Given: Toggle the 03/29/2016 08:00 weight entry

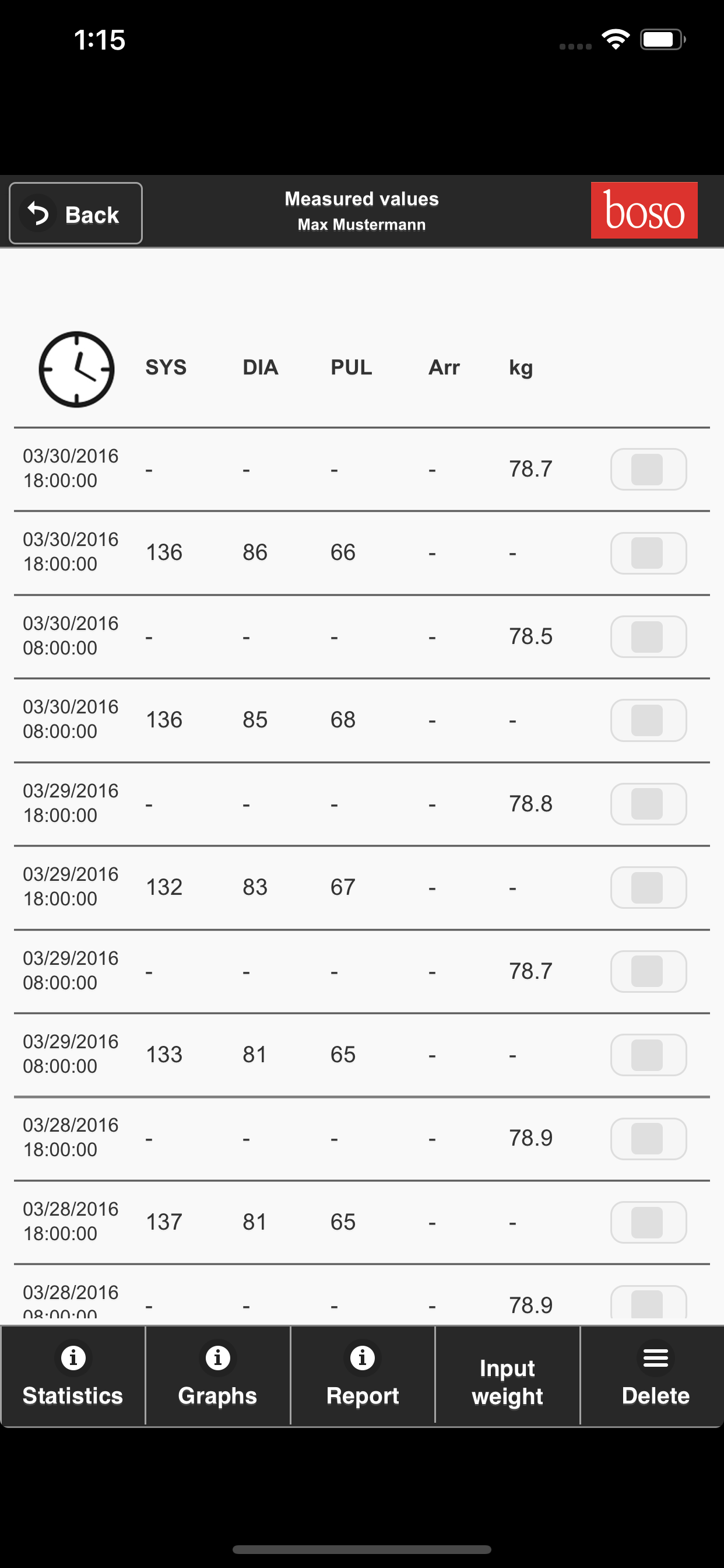Looking at the screenshot, I should tap(648, 971).
